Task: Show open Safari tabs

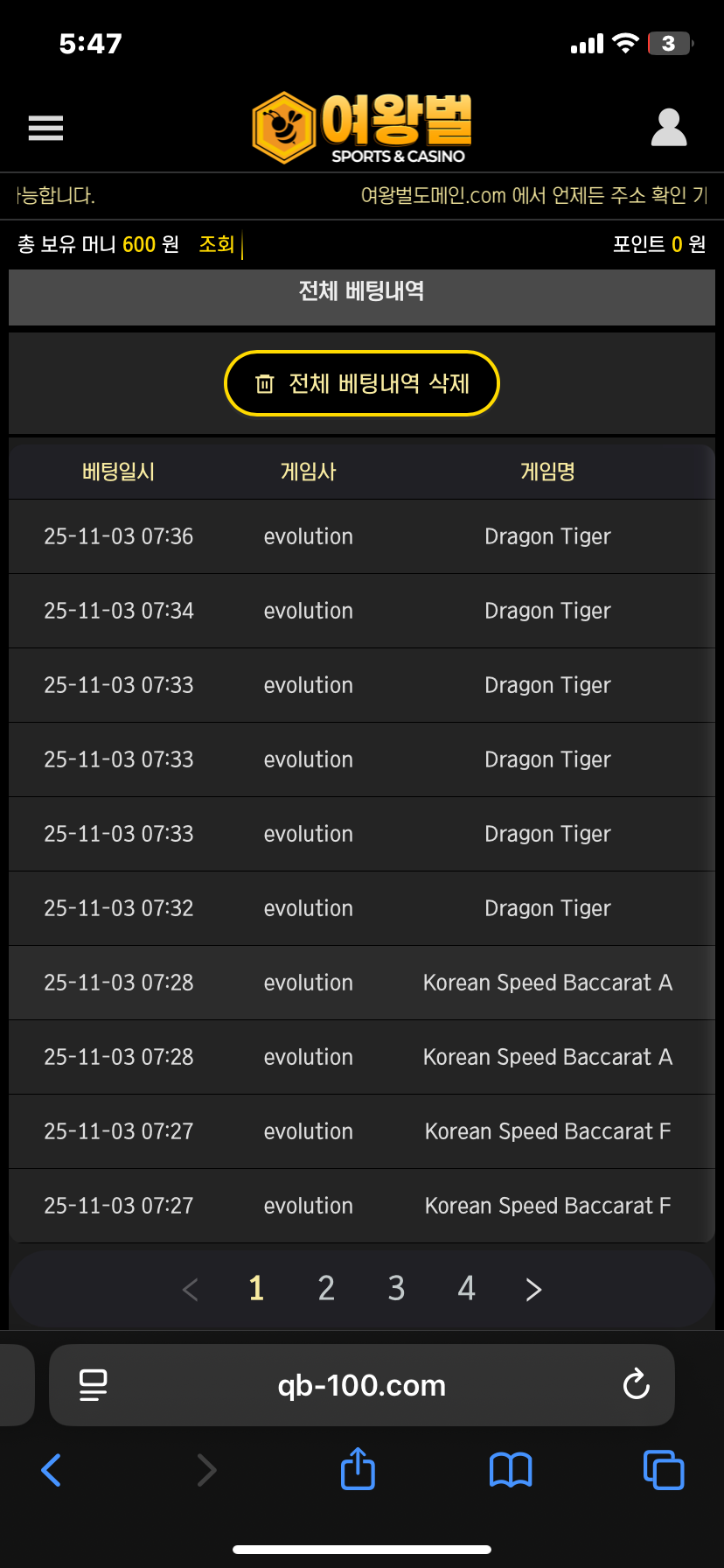Action: 664,1470
